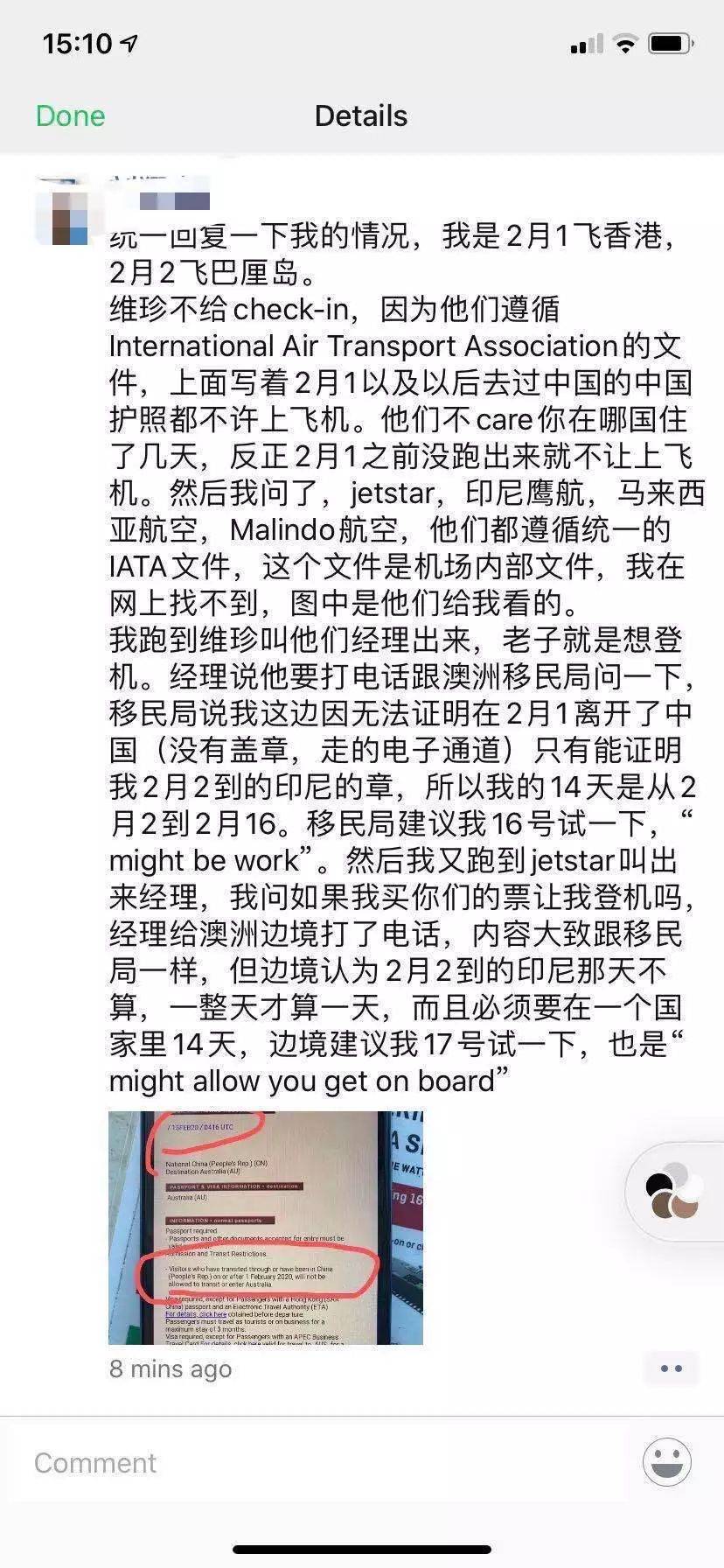This screenshot has height=1568, width=724.
Task: Open the emoji picker
Action: coord(667,1461)
